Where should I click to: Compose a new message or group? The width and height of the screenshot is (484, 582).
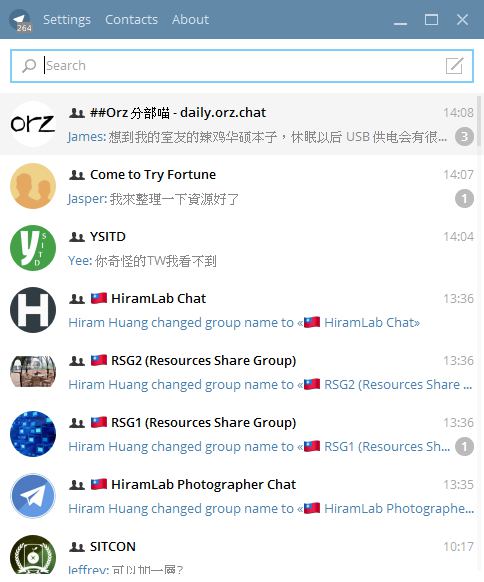tap(454, 66)
